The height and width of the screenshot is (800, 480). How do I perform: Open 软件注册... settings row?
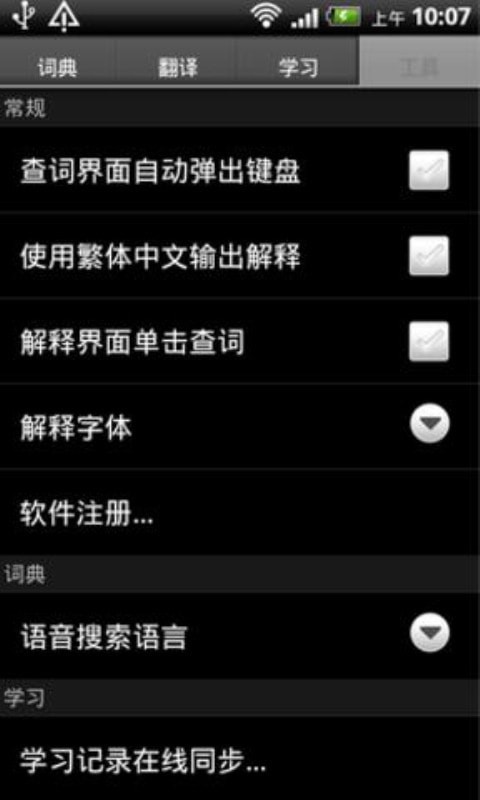240,512
